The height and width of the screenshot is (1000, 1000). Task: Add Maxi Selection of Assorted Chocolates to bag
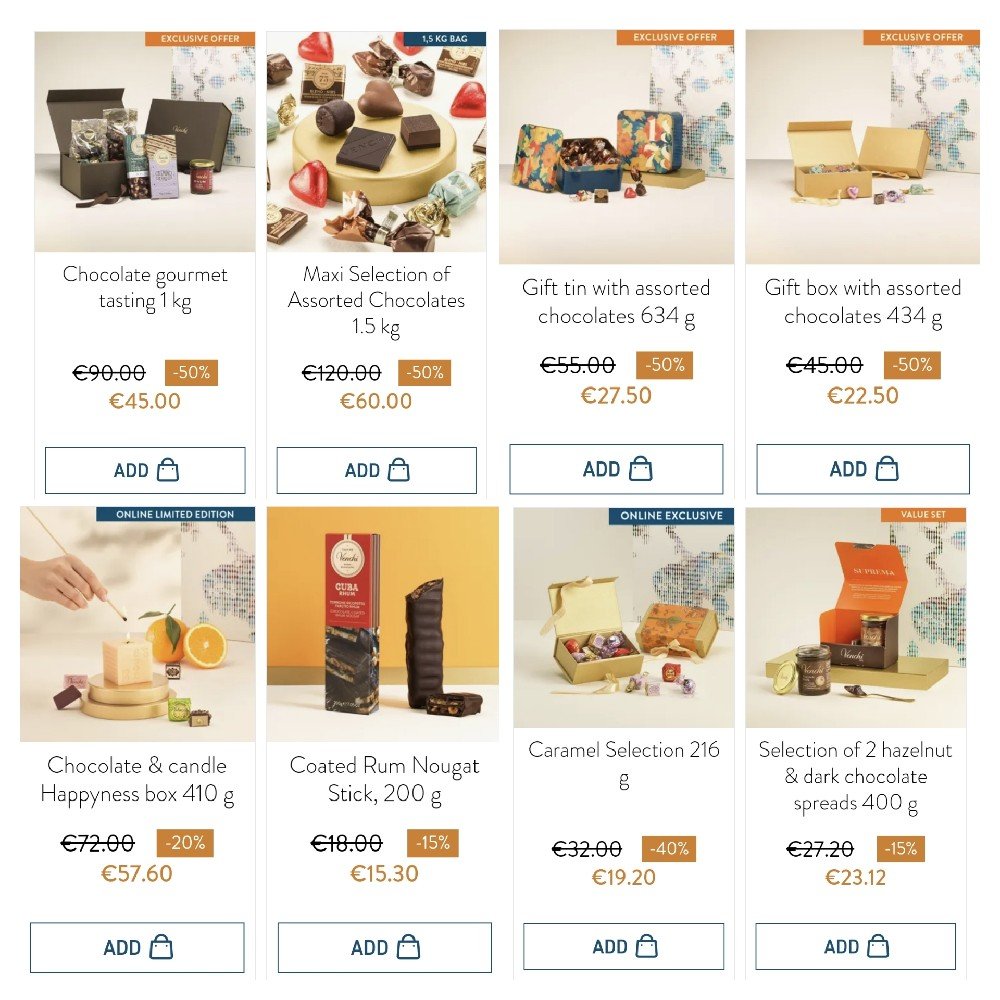(x=376, y=470)
